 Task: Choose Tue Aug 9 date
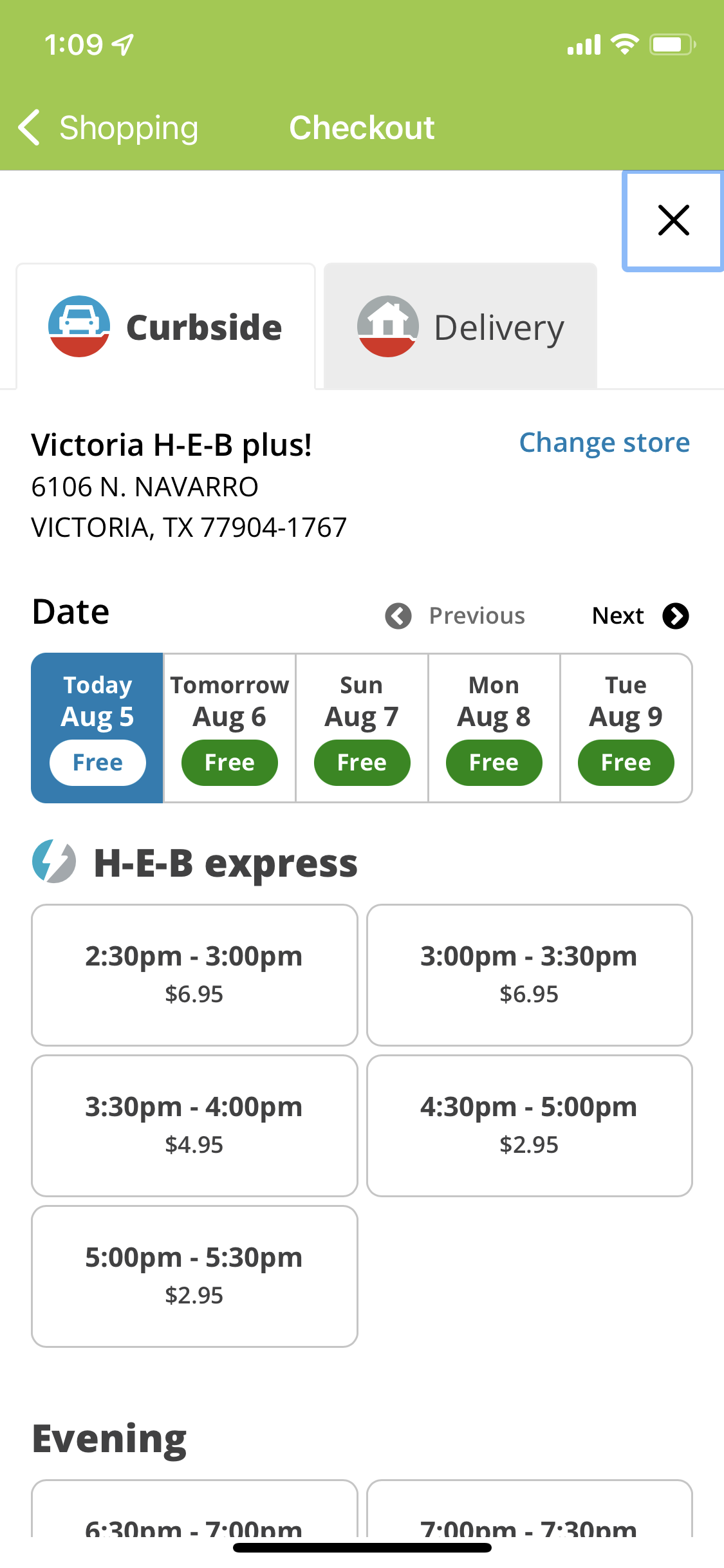pyautogui.click(x=626, y=728)
